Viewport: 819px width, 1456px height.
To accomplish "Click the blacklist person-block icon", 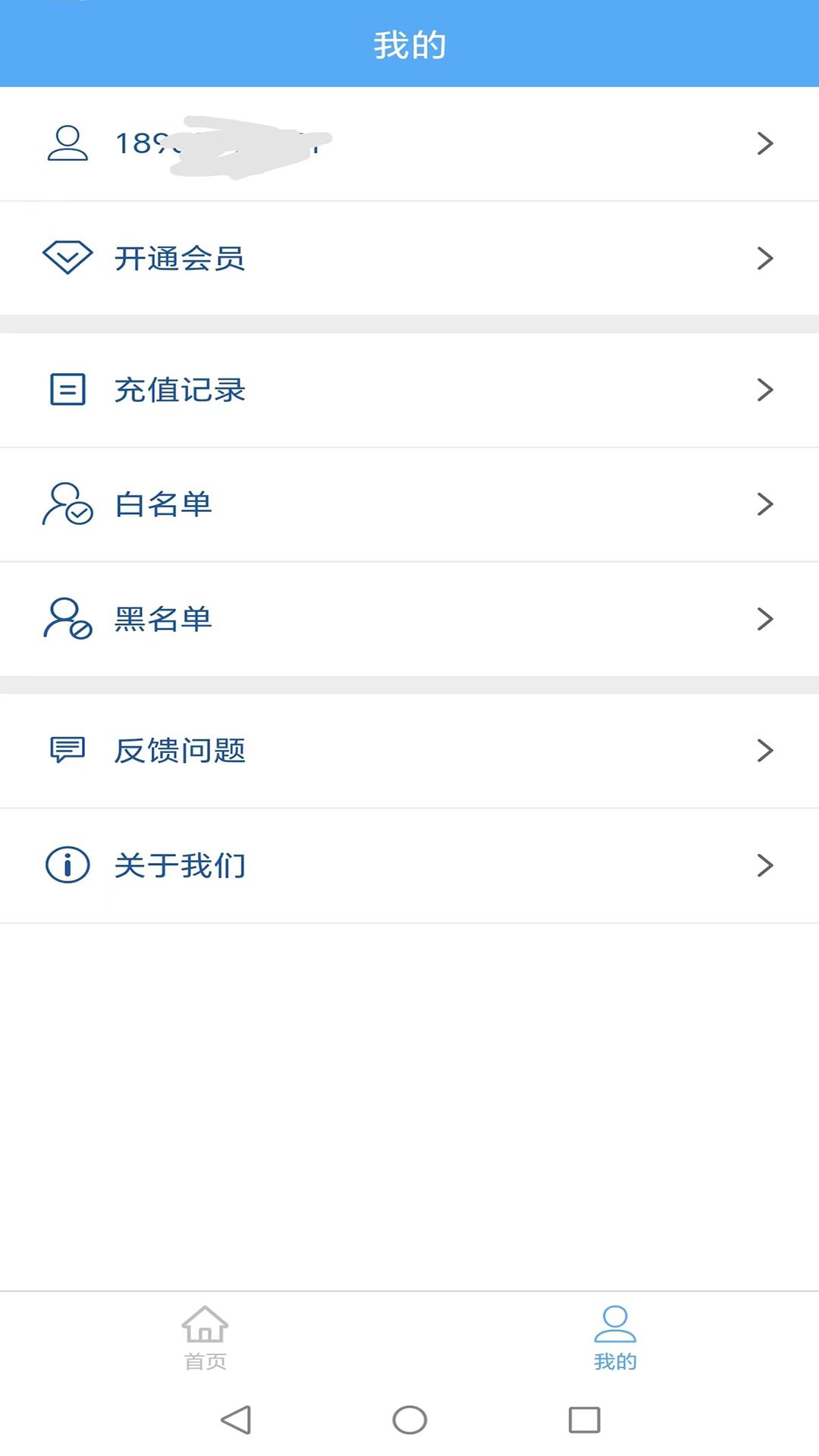I will pos(67,619).
